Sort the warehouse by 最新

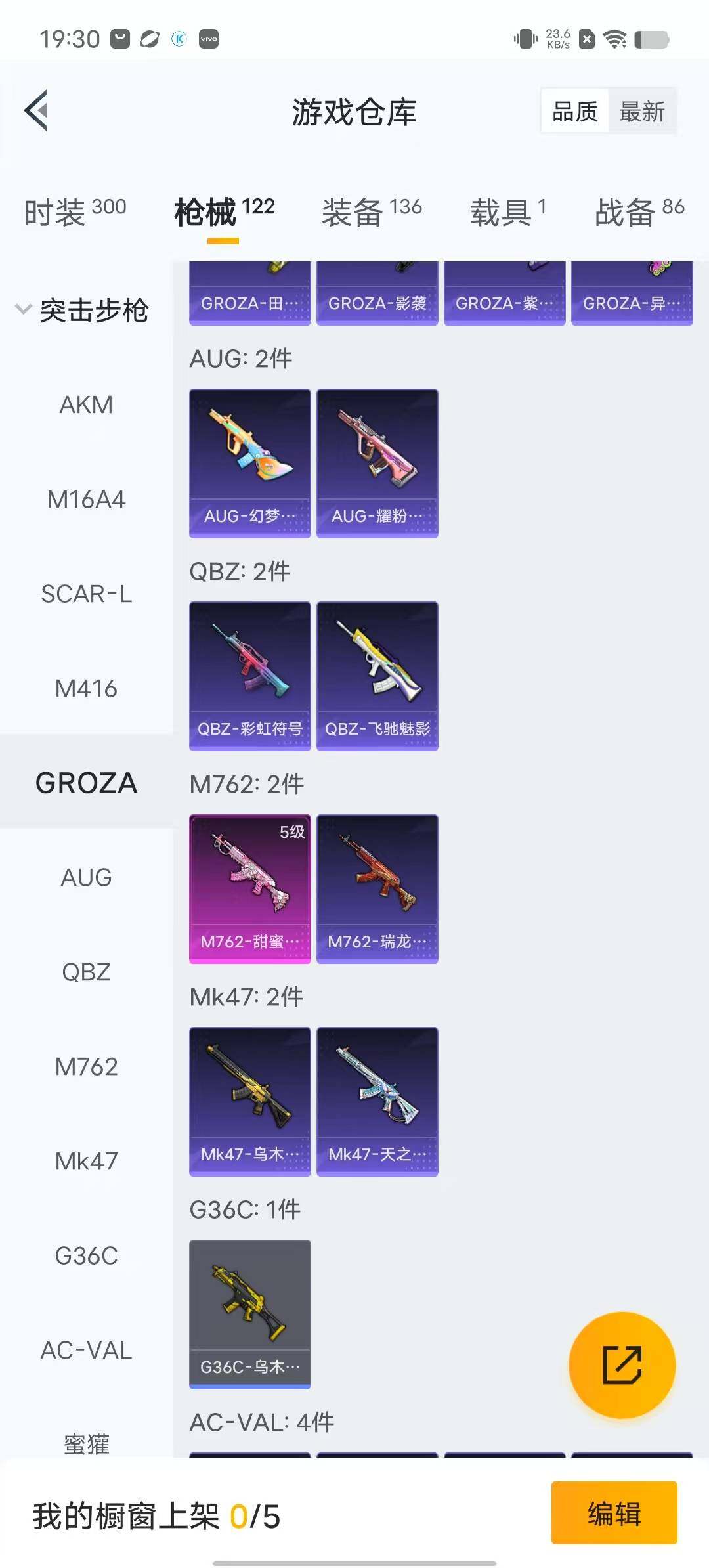click(x=641, y=111)
